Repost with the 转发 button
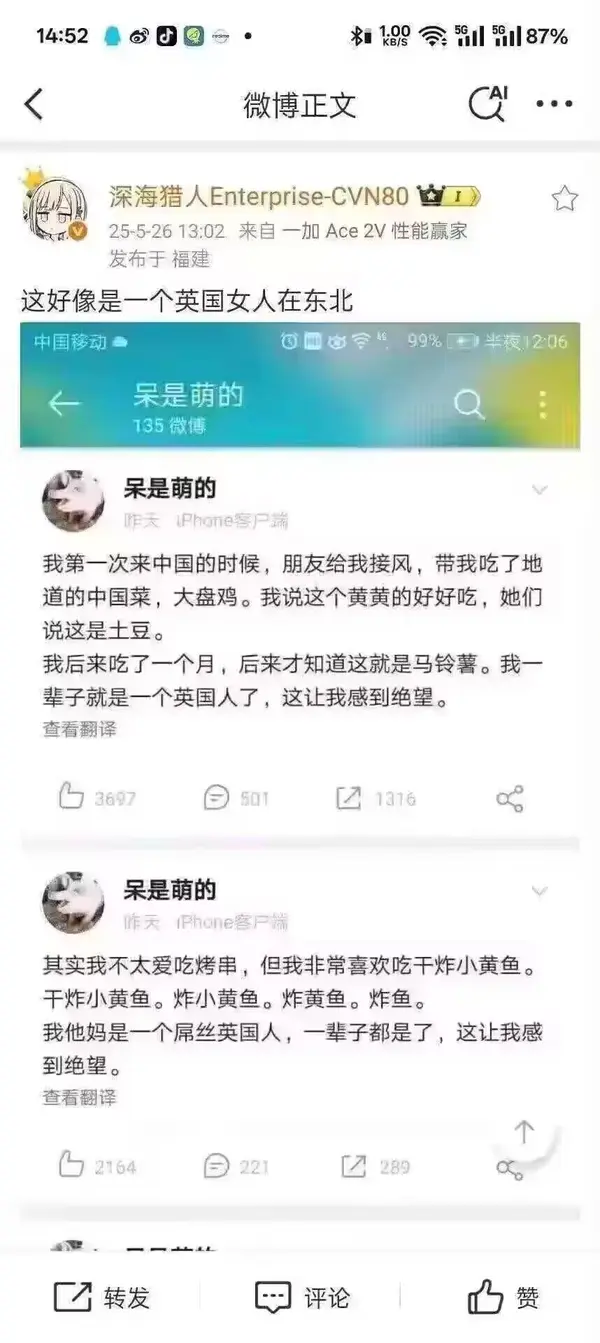The width and height of the screenshot is (600, 1343). [101, 1297]
